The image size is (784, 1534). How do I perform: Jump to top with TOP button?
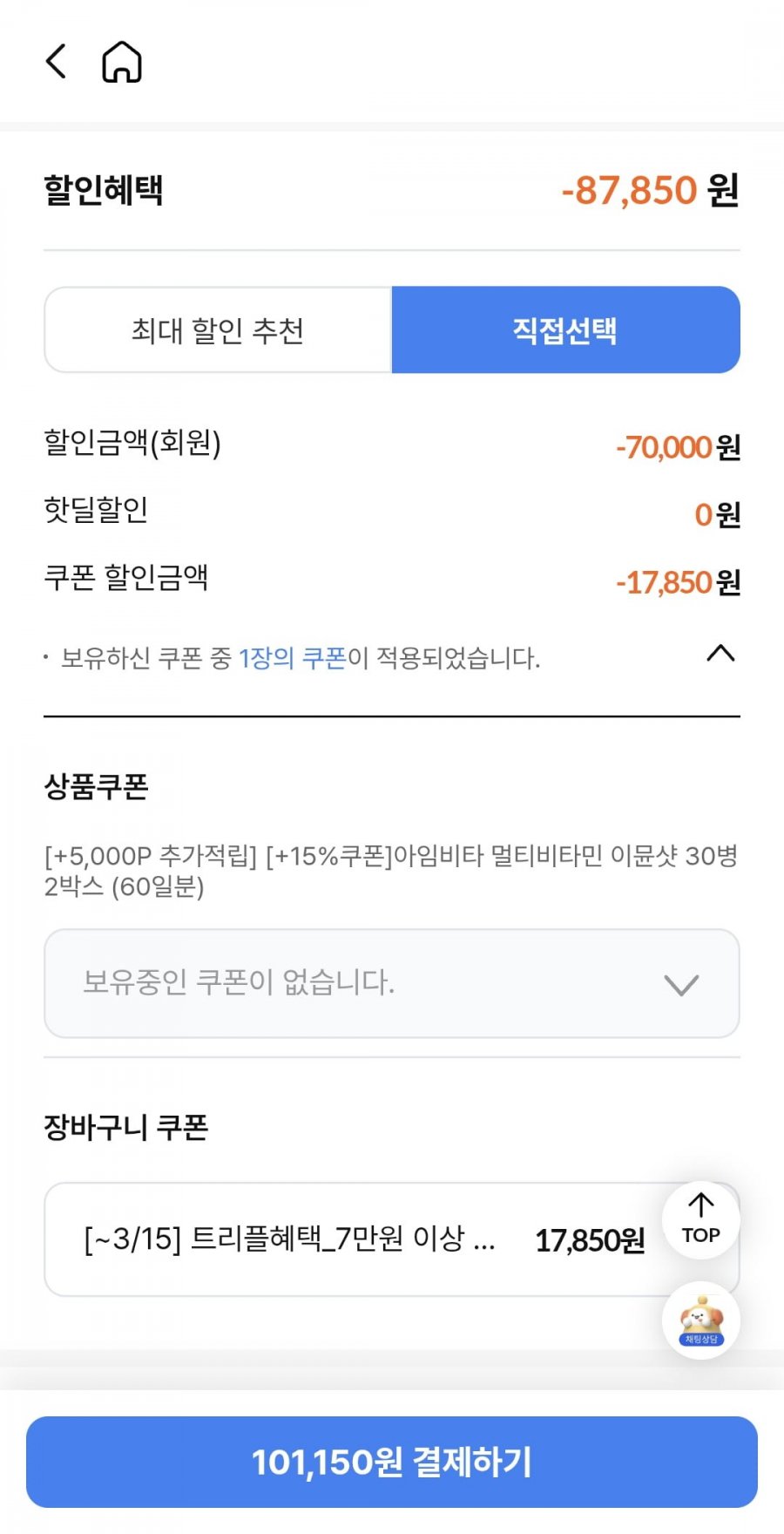(701, 1220)
